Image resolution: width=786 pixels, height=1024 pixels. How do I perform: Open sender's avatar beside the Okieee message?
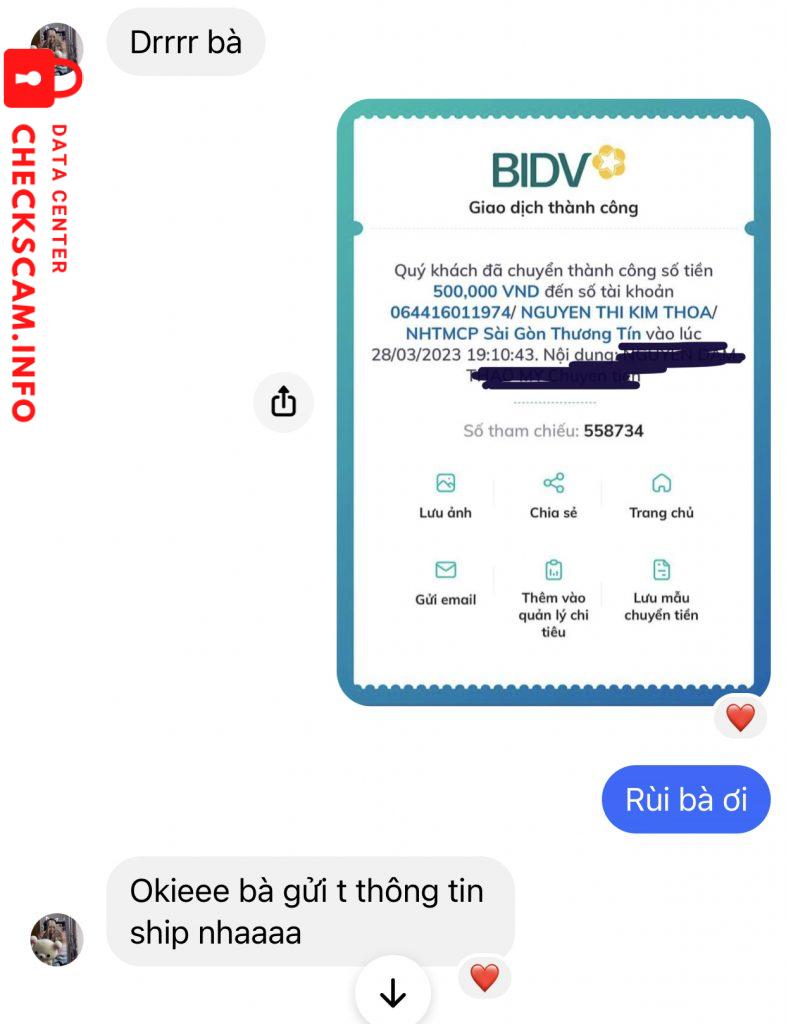tap(57, 938)
